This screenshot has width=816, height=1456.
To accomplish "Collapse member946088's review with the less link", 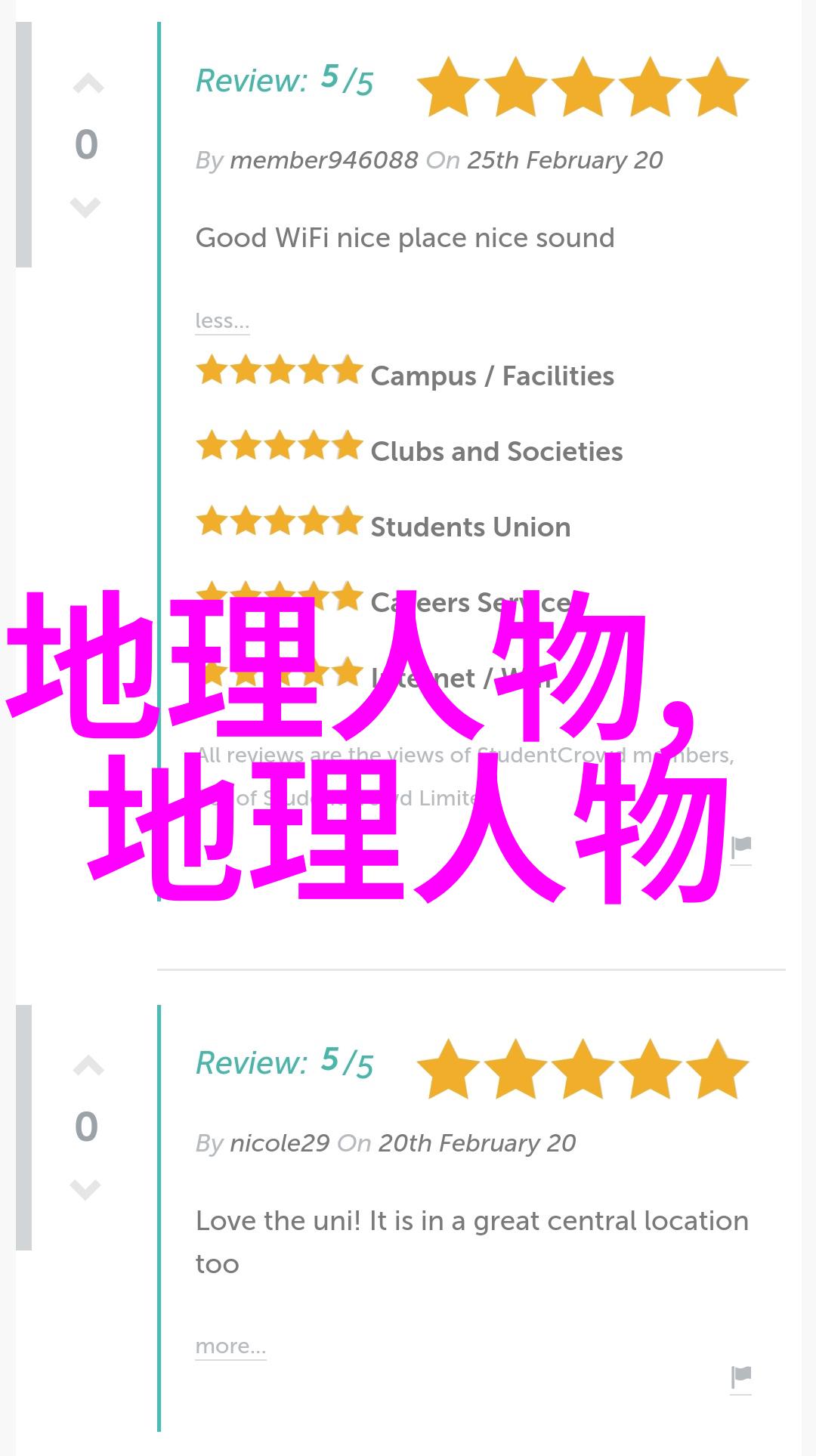I will (x=221, y=320).
